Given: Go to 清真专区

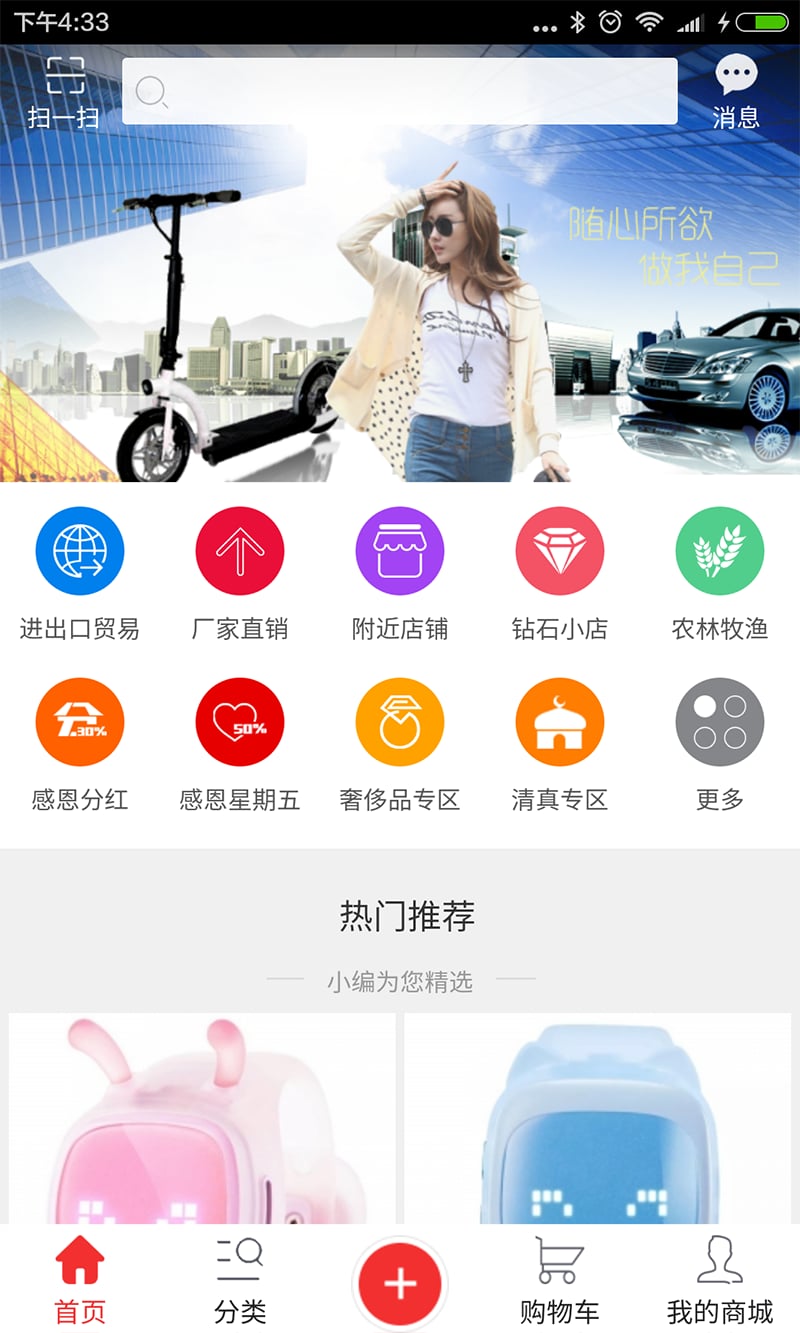Looking at the screenshot, I should point(560,745).
